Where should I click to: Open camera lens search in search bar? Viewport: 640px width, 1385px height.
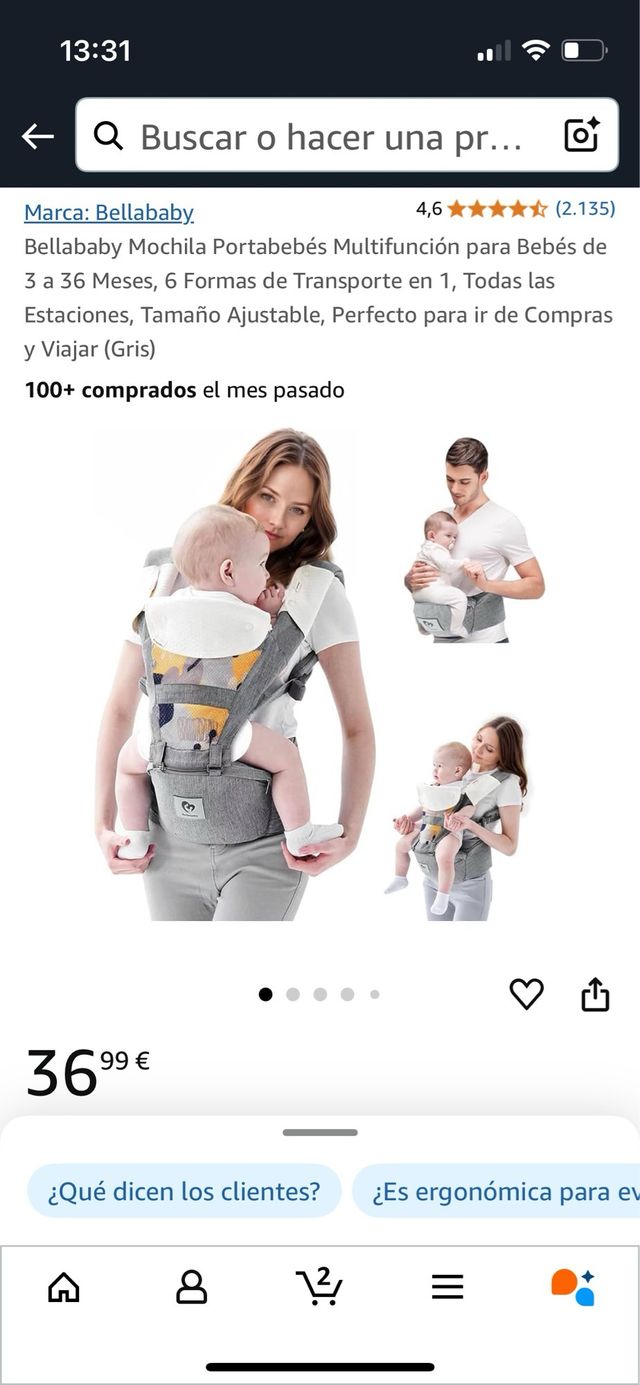(x=581, y=136)
